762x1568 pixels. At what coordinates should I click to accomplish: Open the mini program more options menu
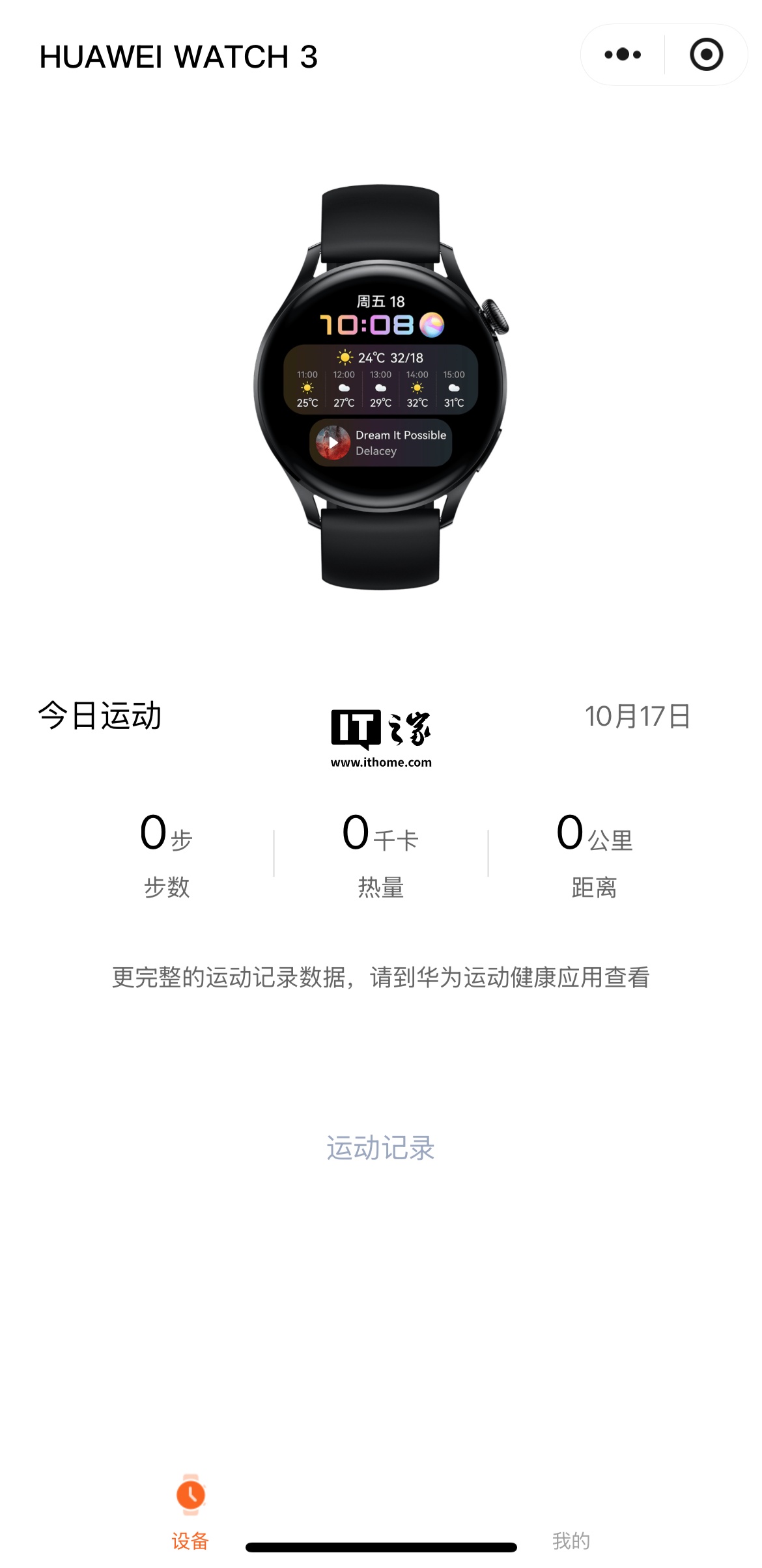622,55
